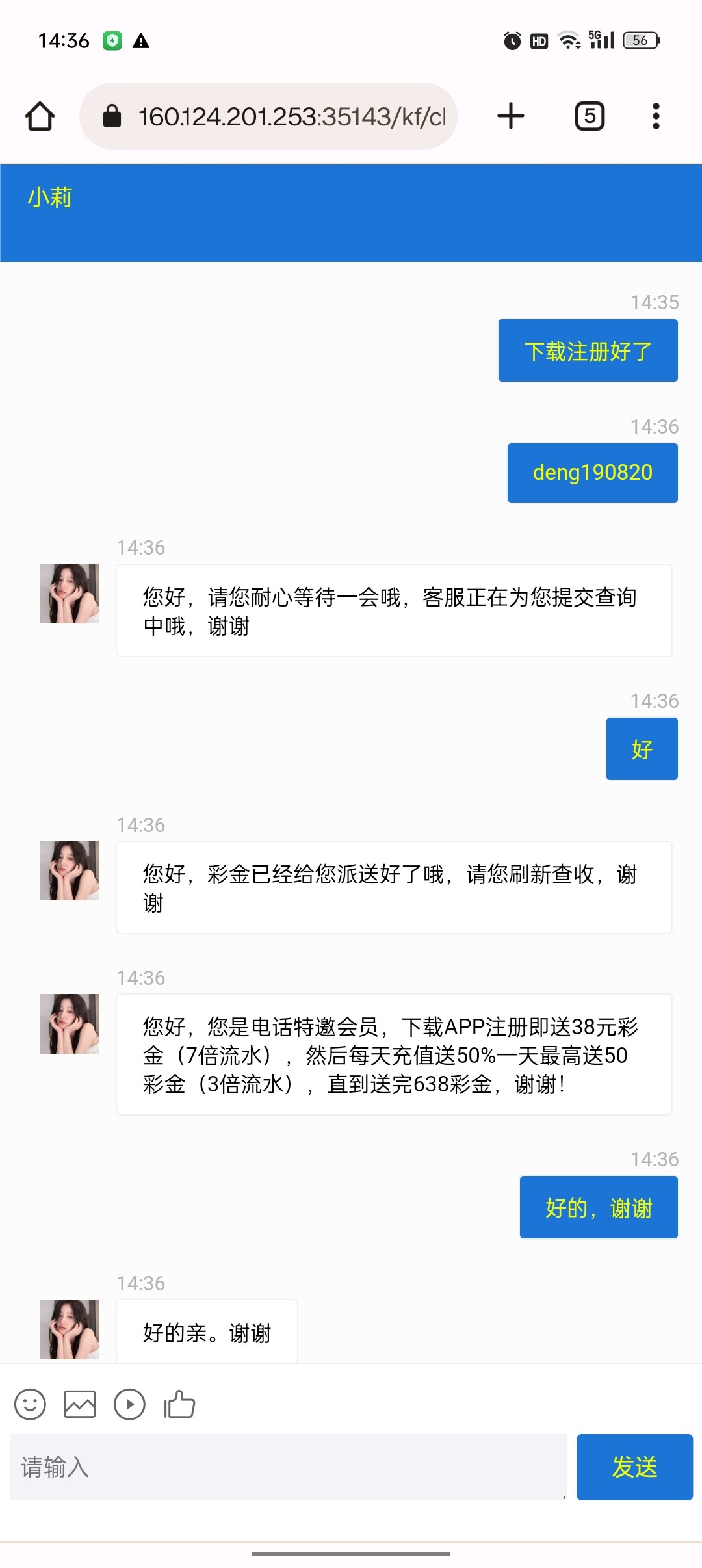Open the emoji picker
Screen dimensions: 702x1568
[x=30, y=1404]
